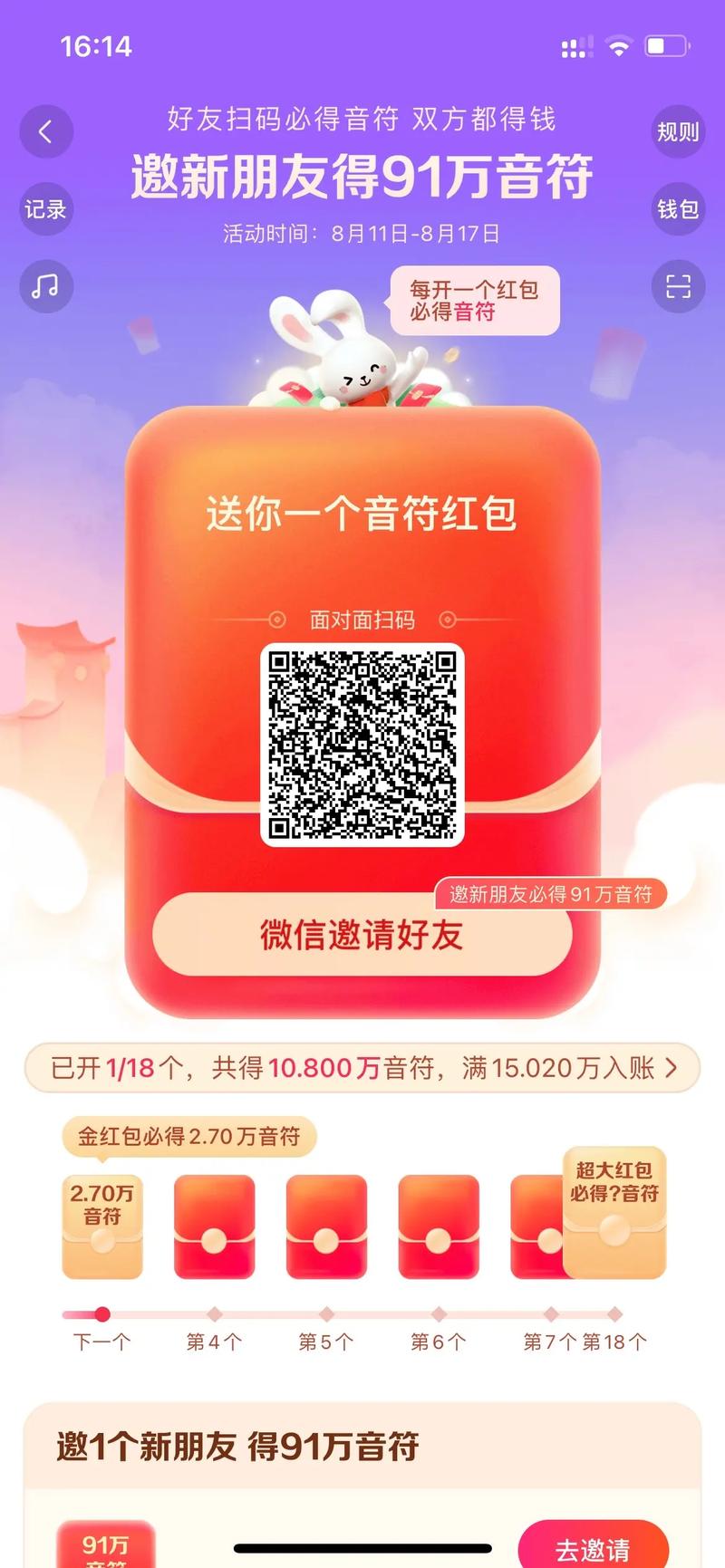Select the red packet labeled 第5个
The height and width of the screenshot is (1568, 725).
[x=326, y=1225]
